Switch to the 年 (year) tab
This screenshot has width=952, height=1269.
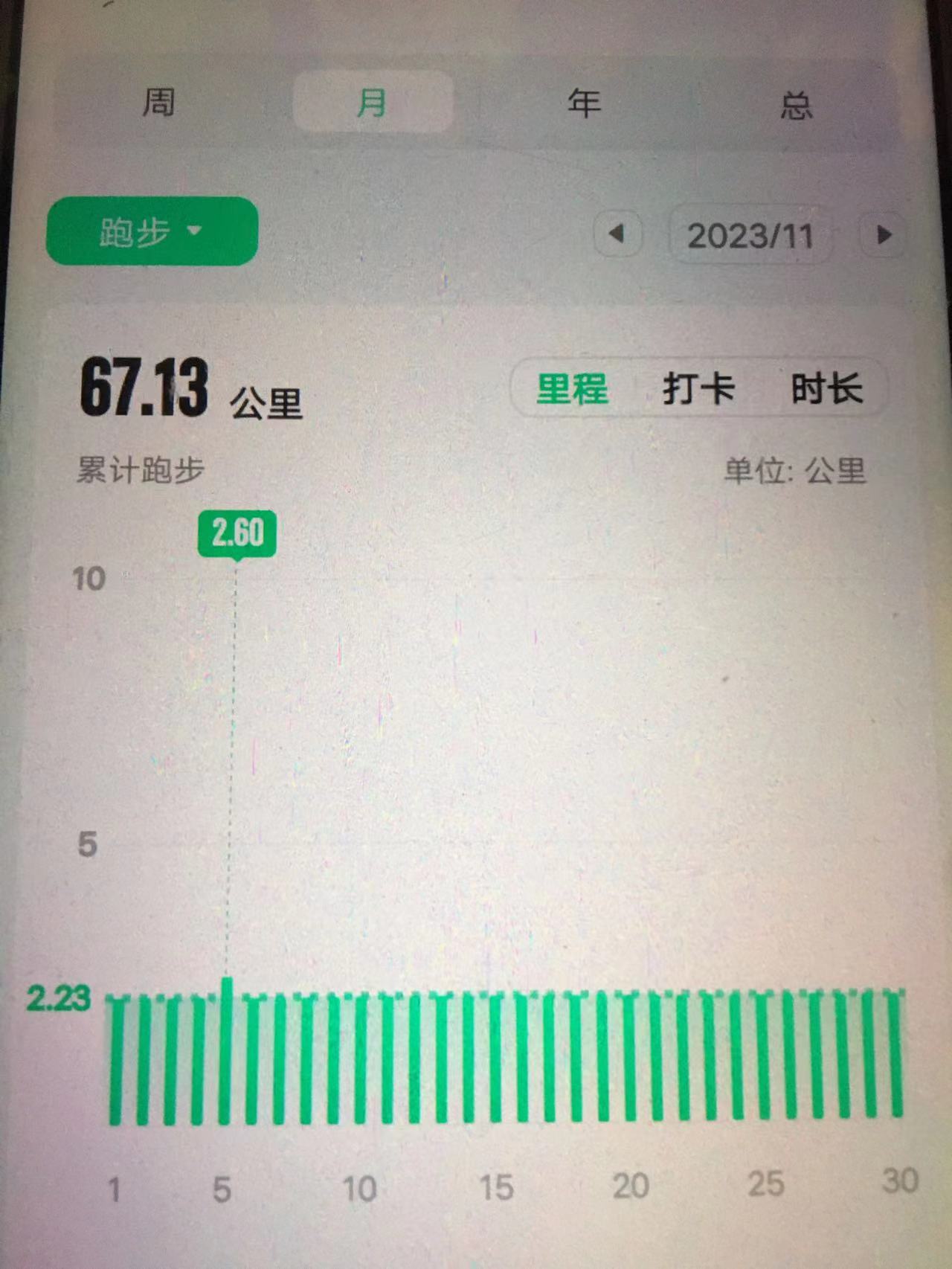click(585, 103)
